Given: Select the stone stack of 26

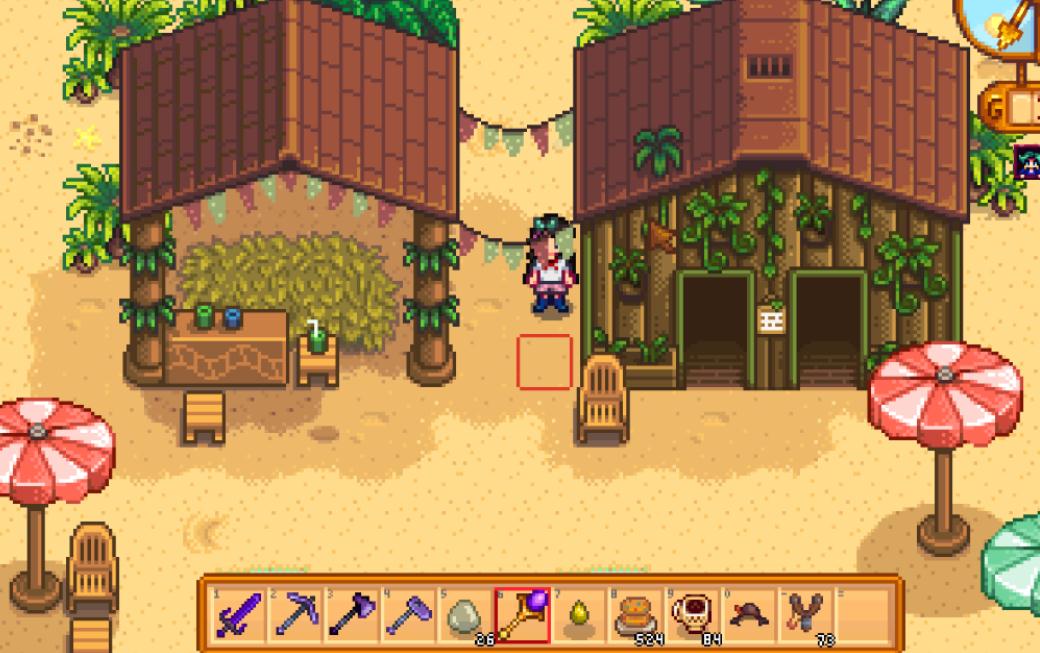Looking at the screenshot, I should [465, 614].
